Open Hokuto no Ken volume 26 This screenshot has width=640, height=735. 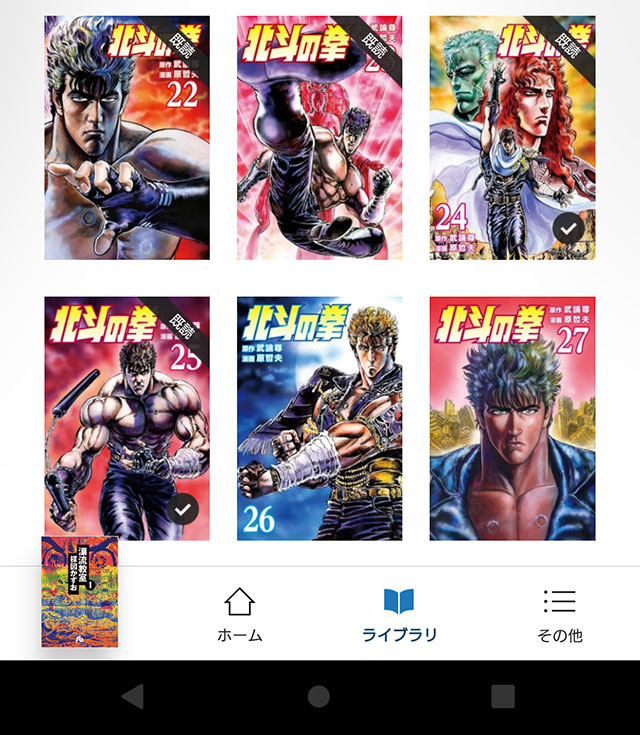point(319,418)
